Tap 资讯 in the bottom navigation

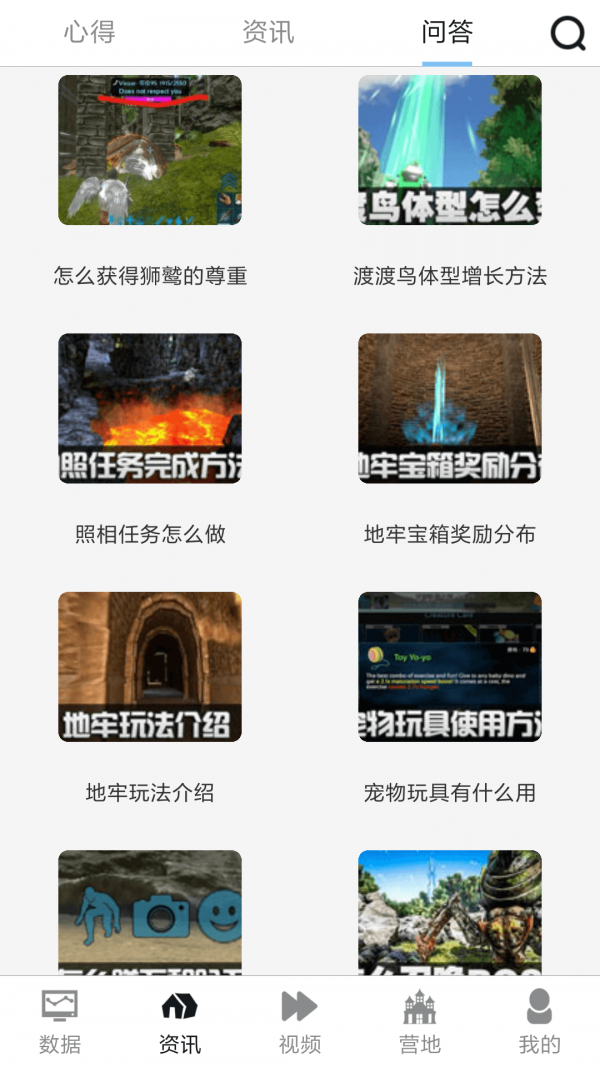click(180, 1021)
